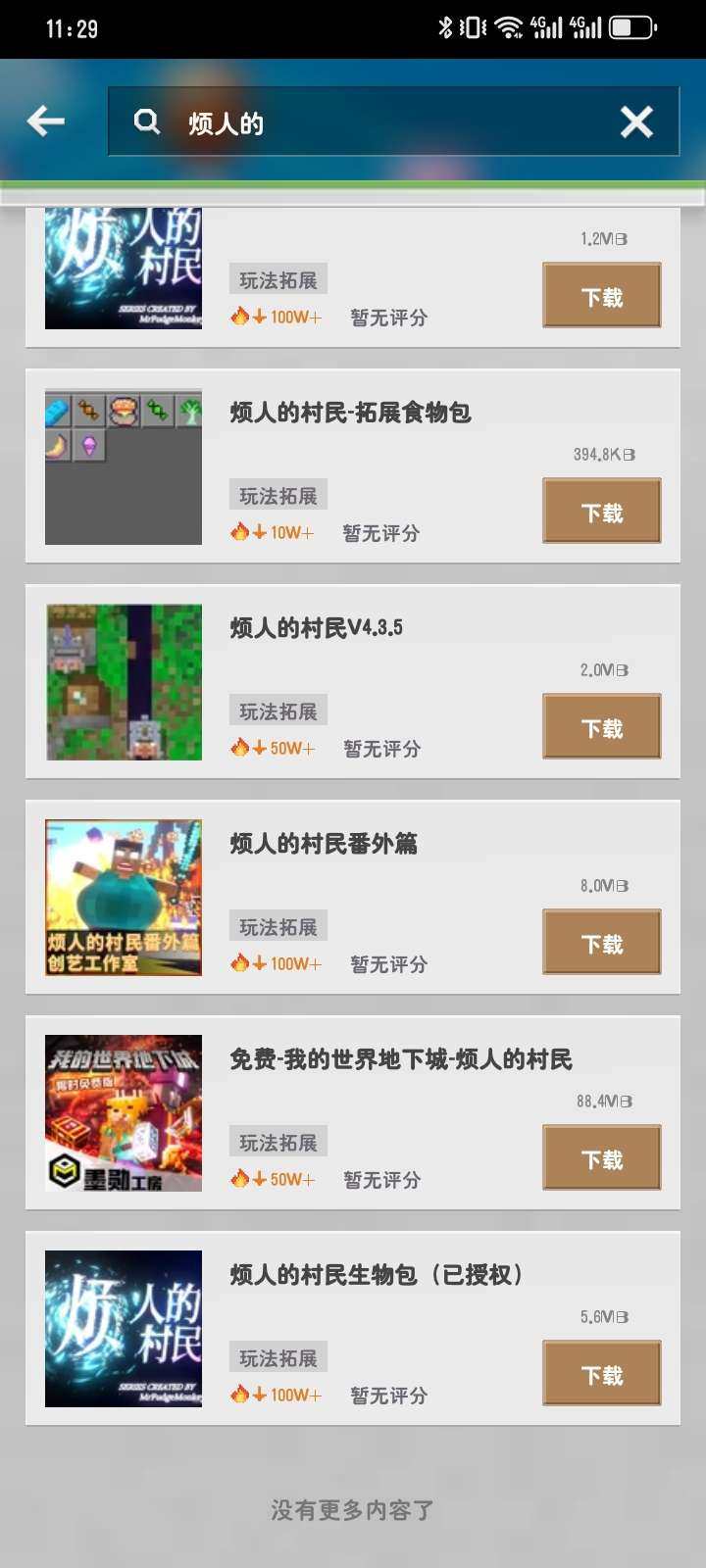This screenshot has height=1568, width=706.
Task: Tap the battery indicator in the status bar
Action: point(629,27)
